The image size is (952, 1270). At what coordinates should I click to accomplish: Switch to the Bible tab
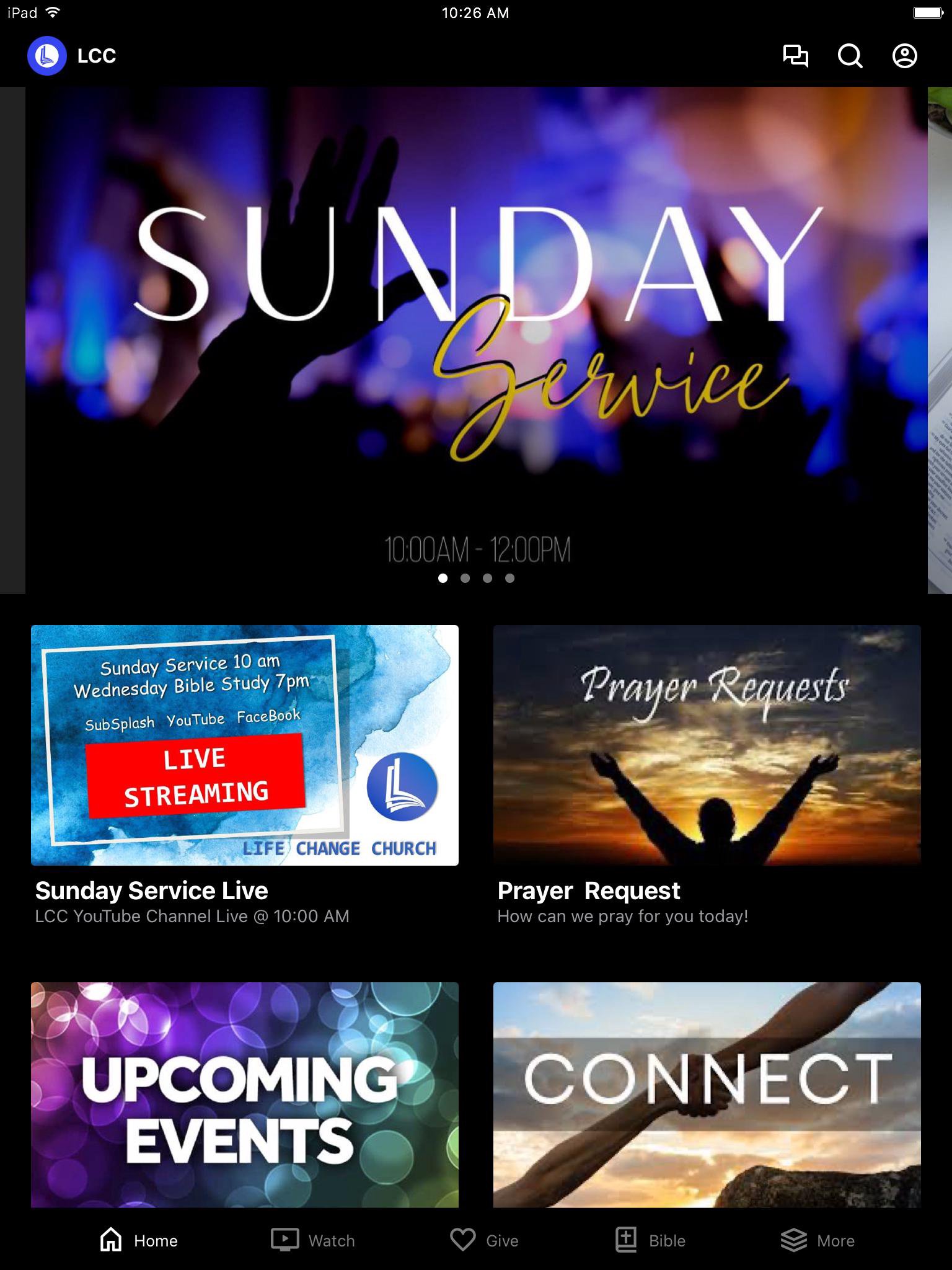pyautogui.click(x=650, y=1240)
